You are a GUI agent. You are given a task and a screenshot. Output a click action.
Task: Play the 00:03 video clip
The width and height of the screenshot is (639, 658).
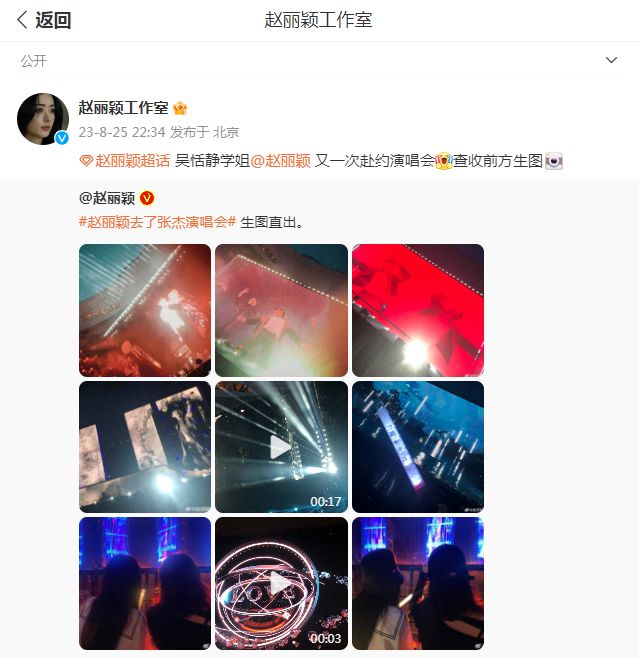(x=281, y=583)
